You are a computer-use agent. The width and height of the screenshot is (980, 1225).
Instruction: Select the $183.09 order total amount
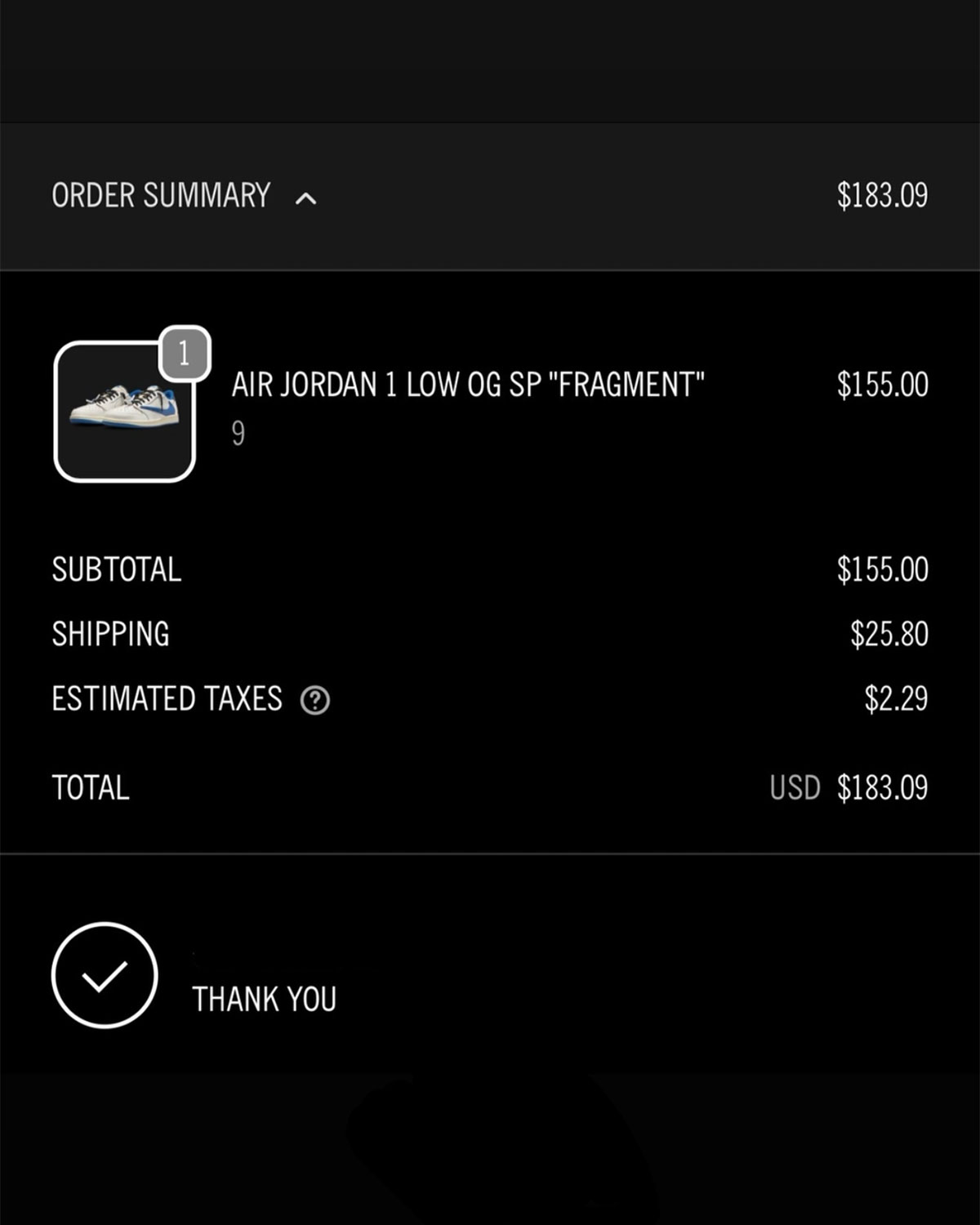coord(882,787)
